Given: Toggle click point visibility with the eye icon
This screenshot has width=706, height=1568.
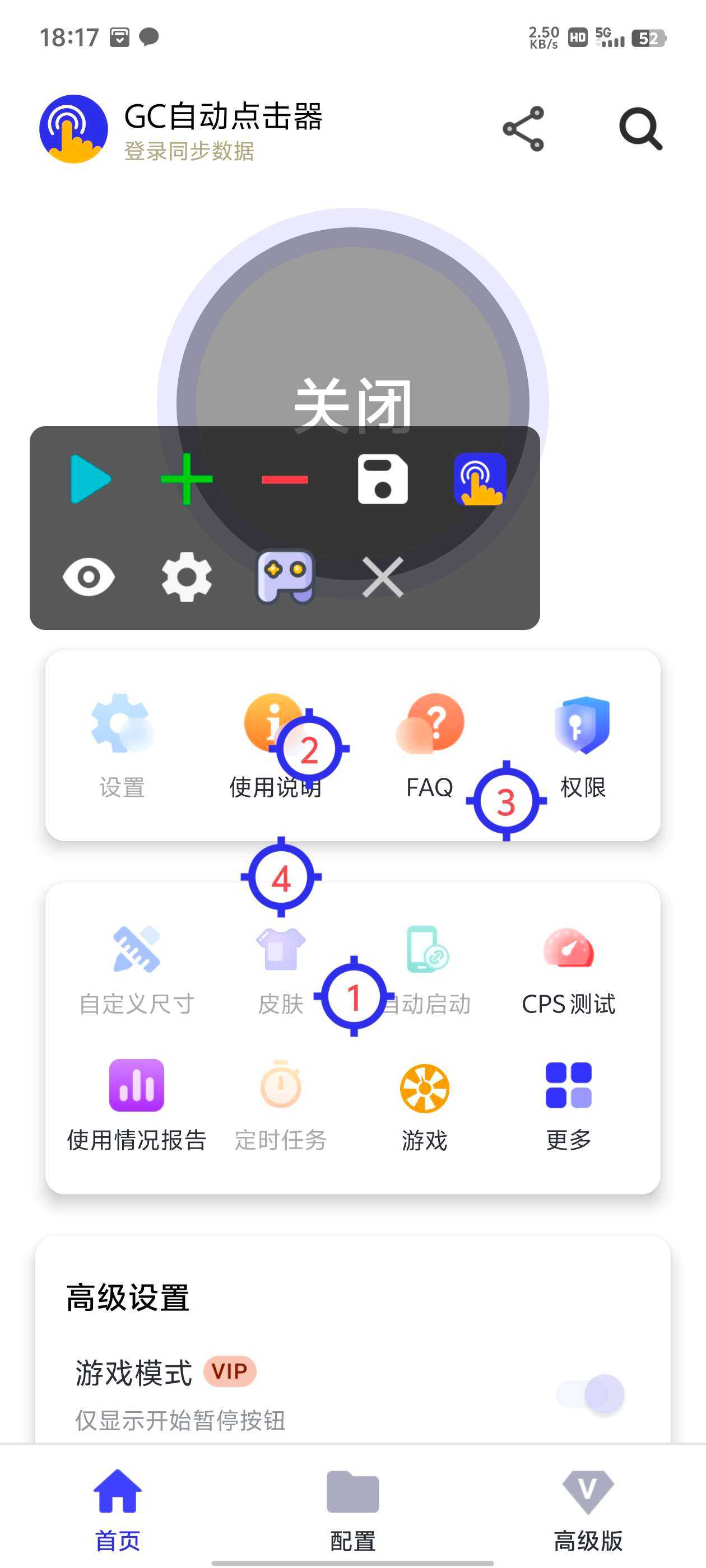Looking at the screenshot, I should [x=89, y=576].
